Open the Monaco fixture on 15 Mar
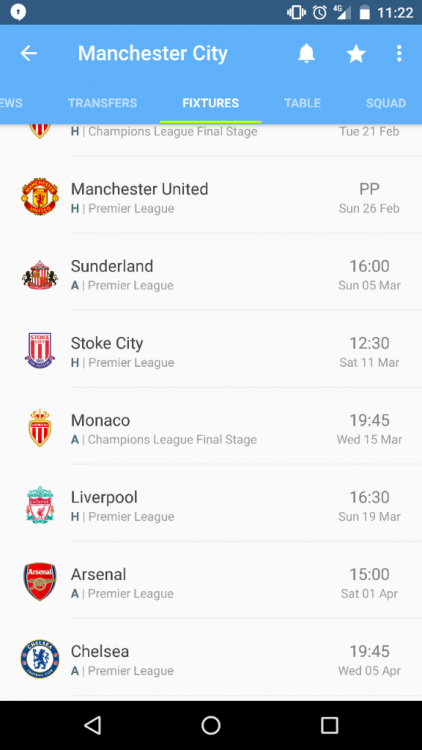Image resolution: width=422 pixels, height=750 pixels. pyautogui.click(x=211, y=429)
